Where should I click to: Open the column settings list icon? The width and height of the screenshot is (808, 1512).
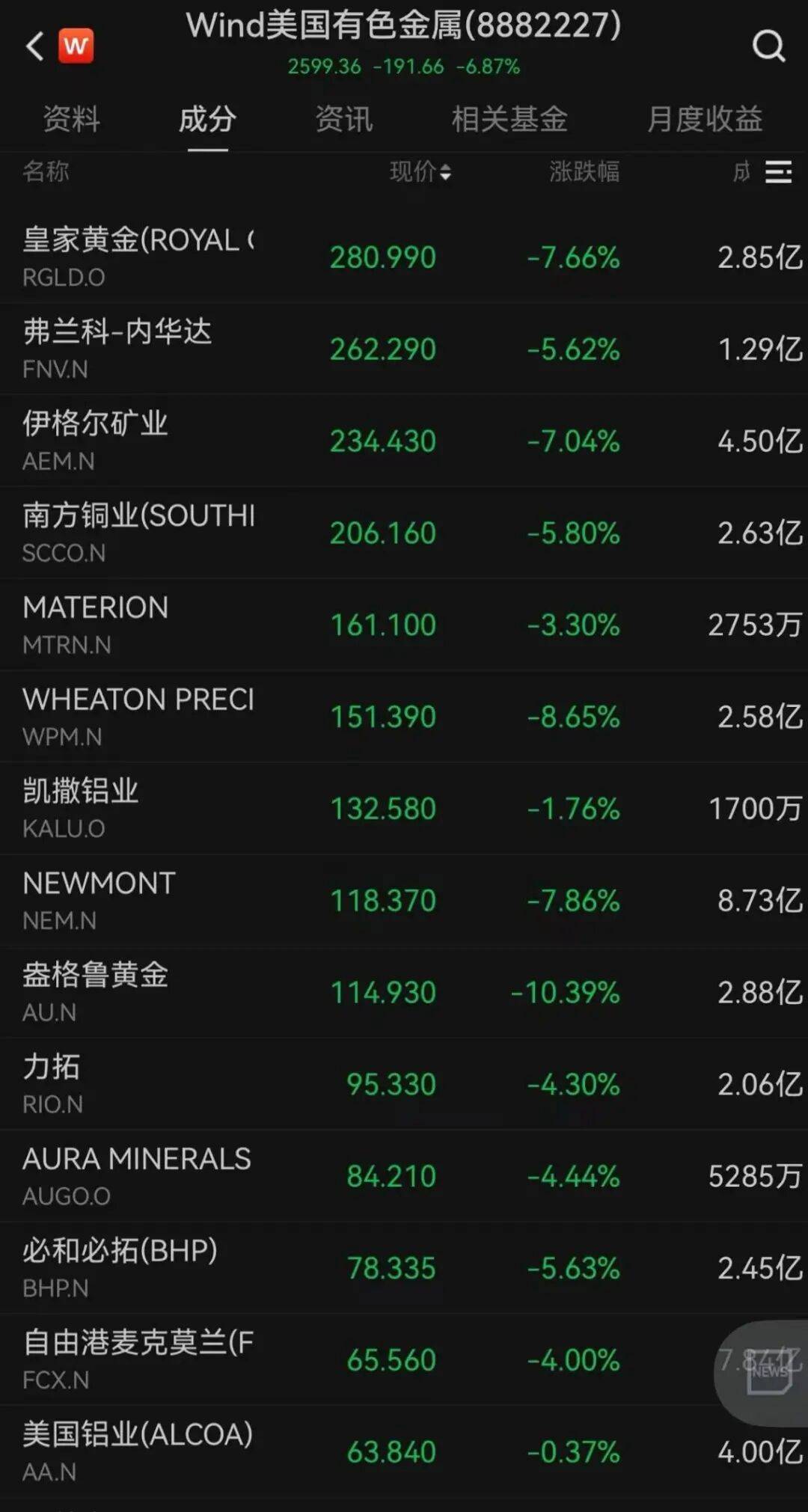[778, 172]
